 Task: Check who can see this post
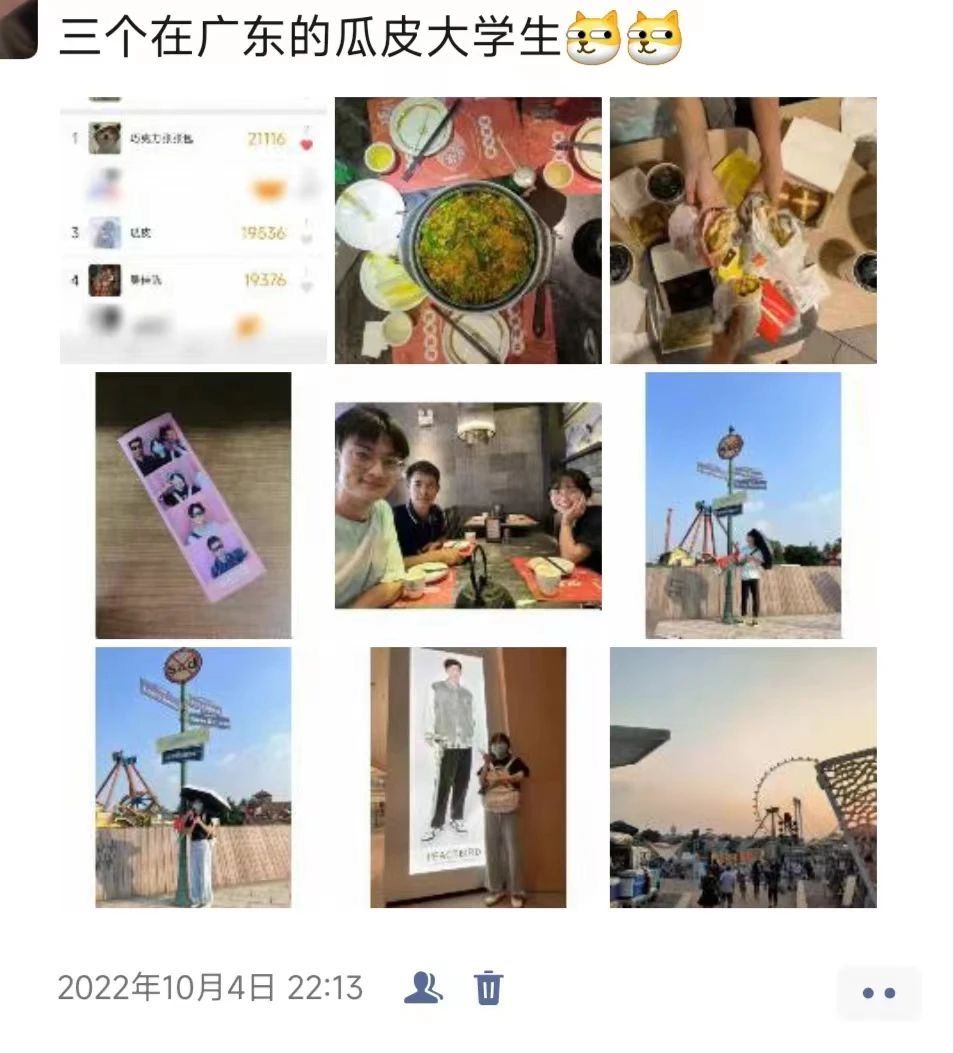[423, 988]
